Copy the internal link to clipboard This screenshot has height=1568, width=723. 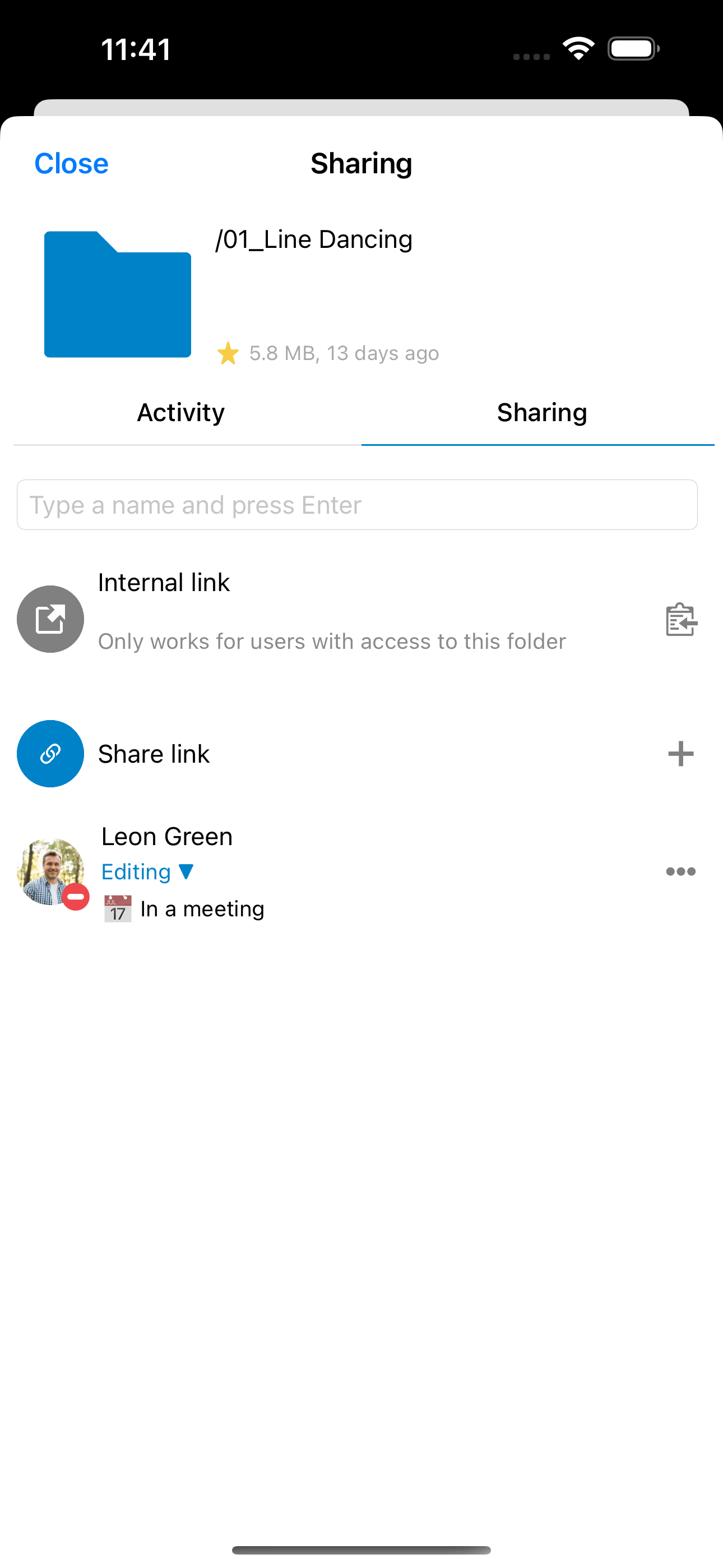click(x=680, y=620)
